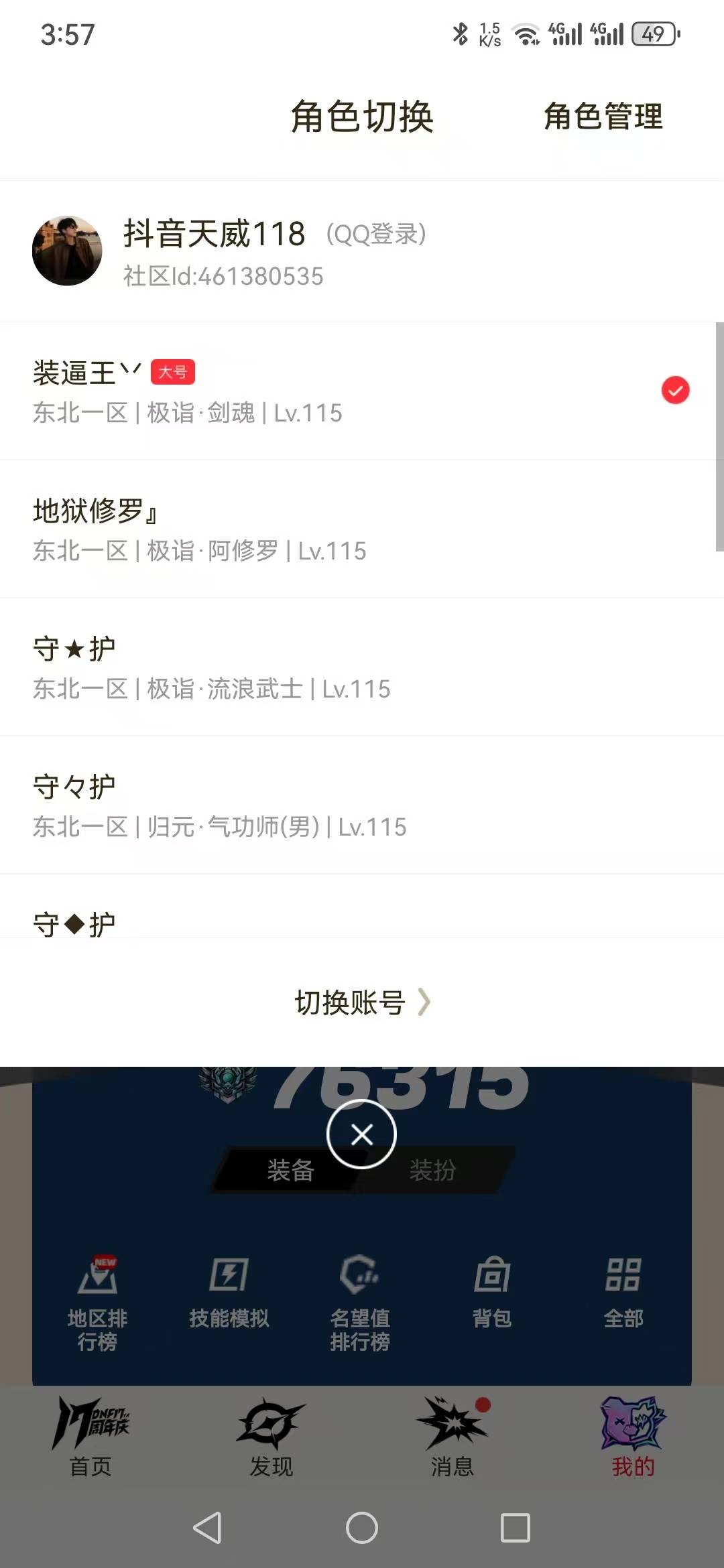Open 角色管理 character management
Image resolution: width=724 pixels, height=1568 pixels.
point(603,118)
